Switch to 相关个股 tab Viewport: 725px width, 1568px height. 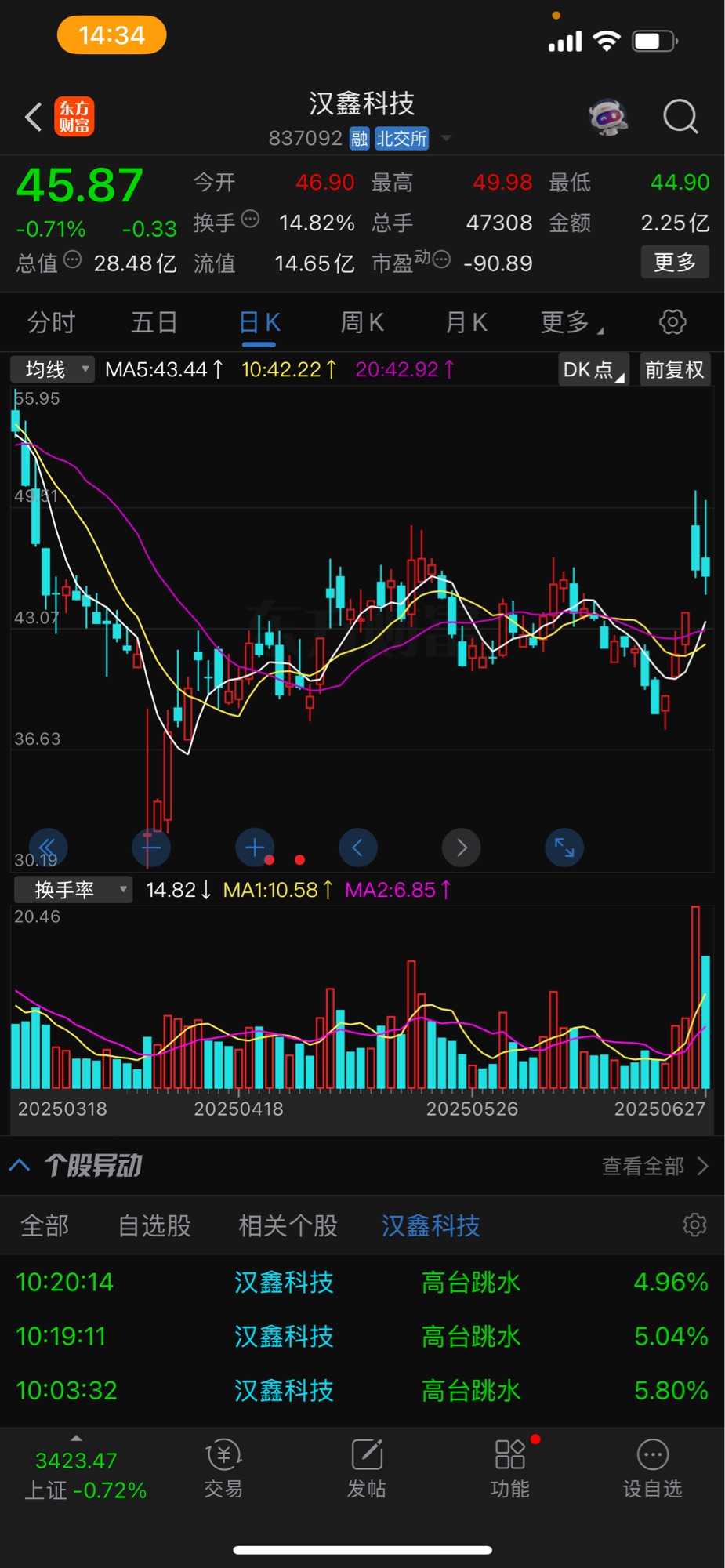(x=288, y=1225)
